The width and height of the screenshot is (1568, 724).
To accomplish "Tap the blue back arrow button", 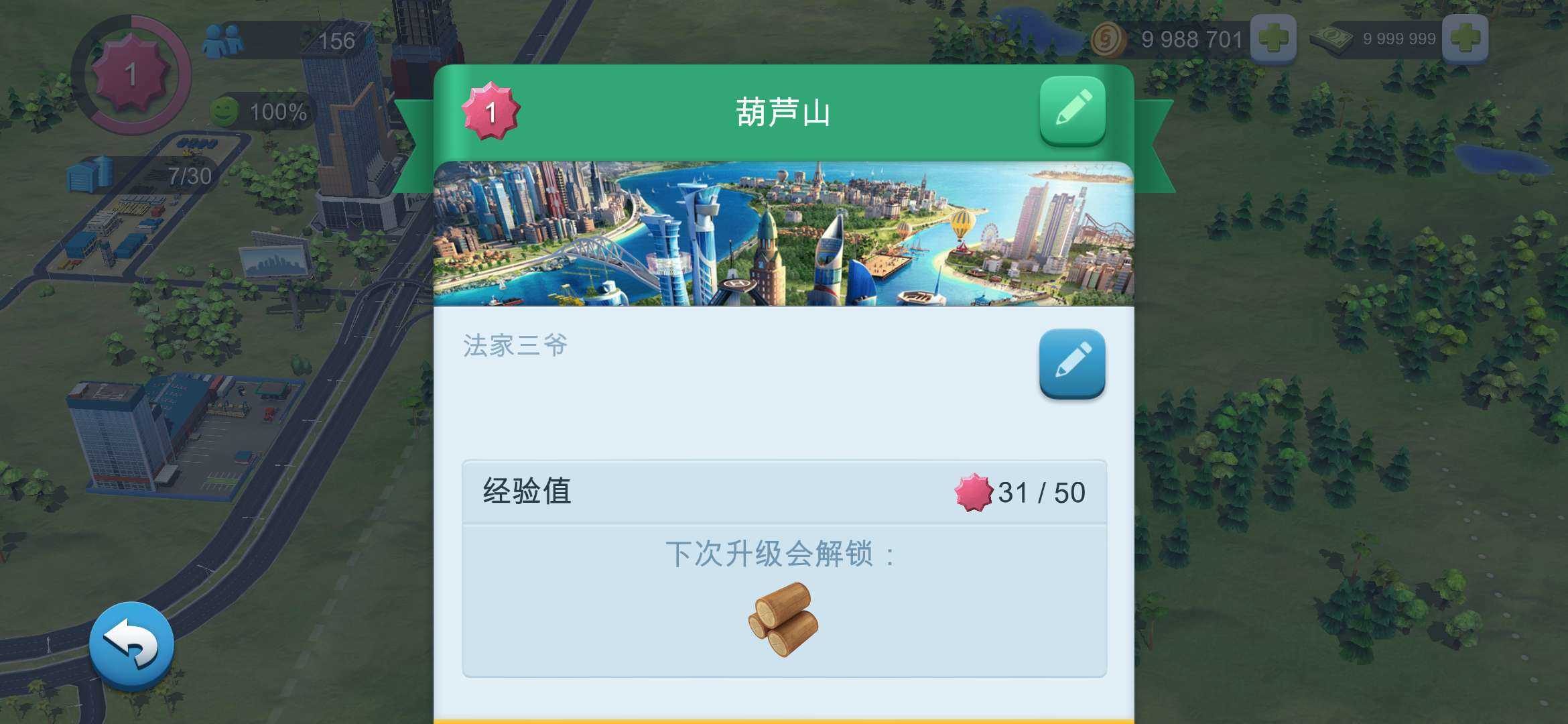I will click(x=132, y=645).
